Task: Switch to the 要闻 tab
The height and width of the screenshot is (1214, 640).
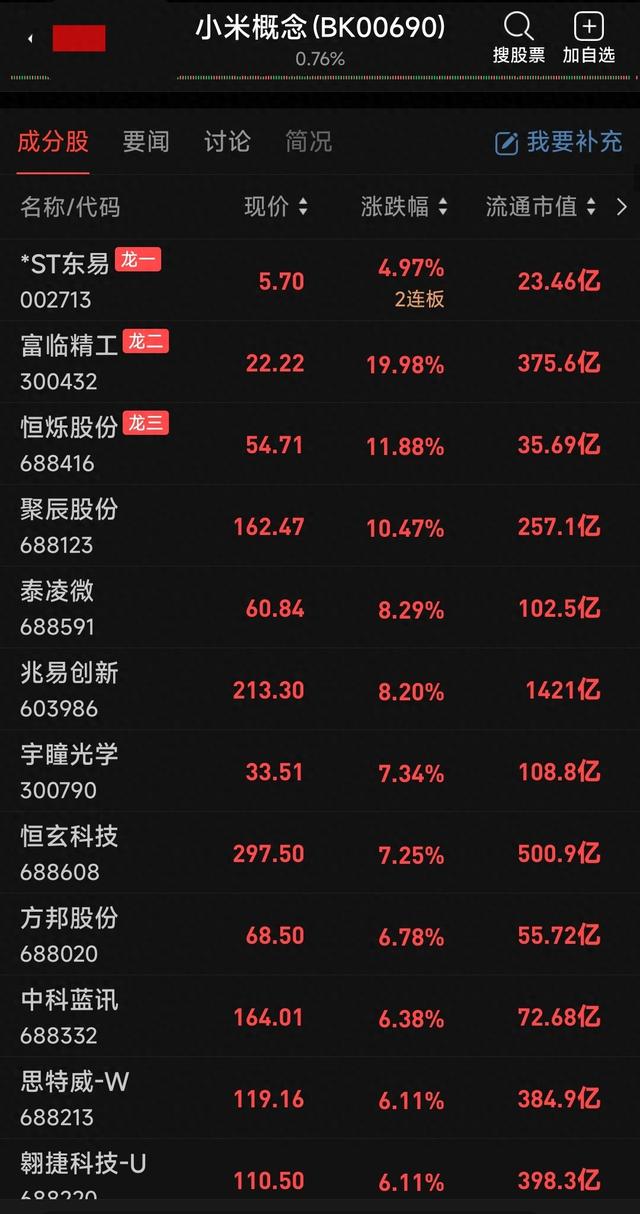Action: click(x=146, y=142)
